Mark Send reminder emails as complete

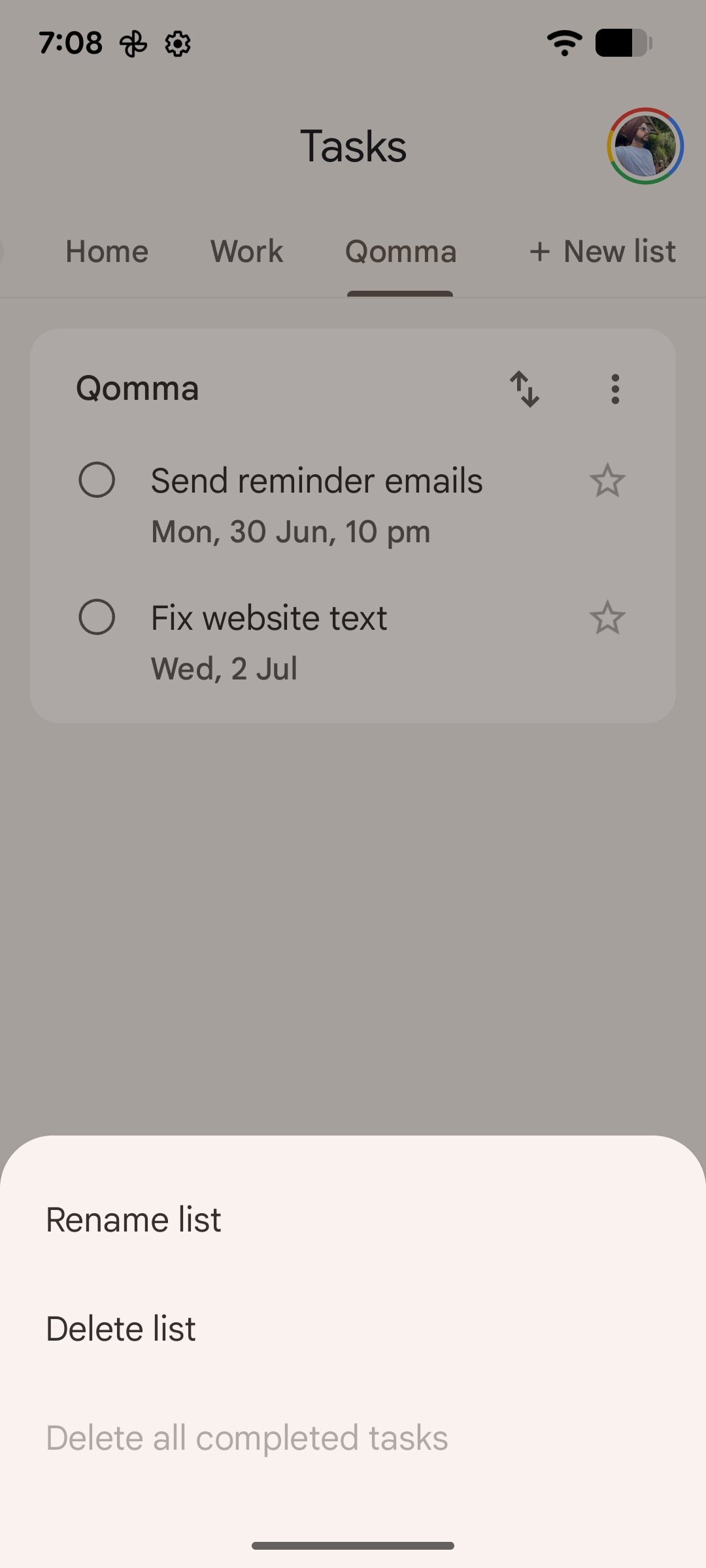(97, 480)
